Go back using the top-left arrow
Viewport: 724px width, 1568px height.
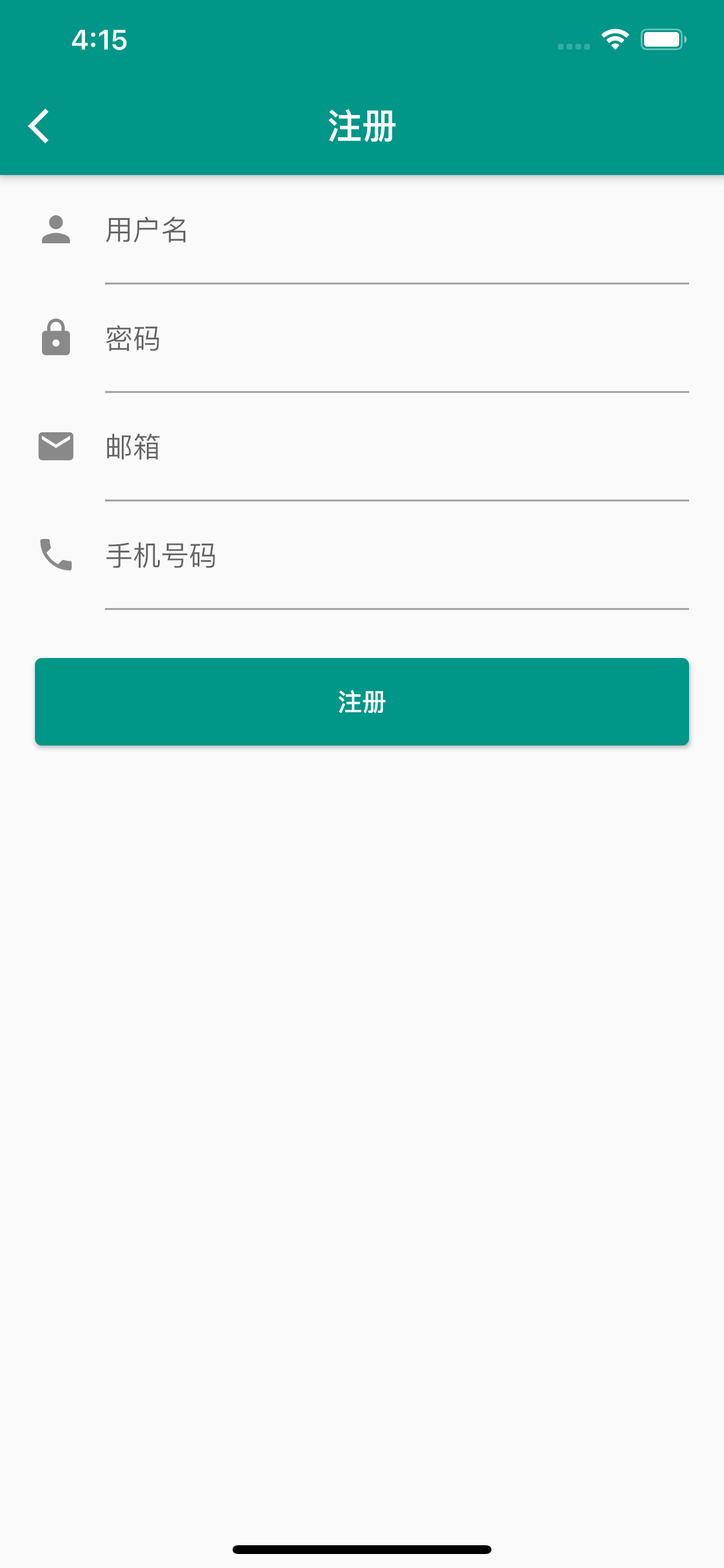[x=39, y=126]
